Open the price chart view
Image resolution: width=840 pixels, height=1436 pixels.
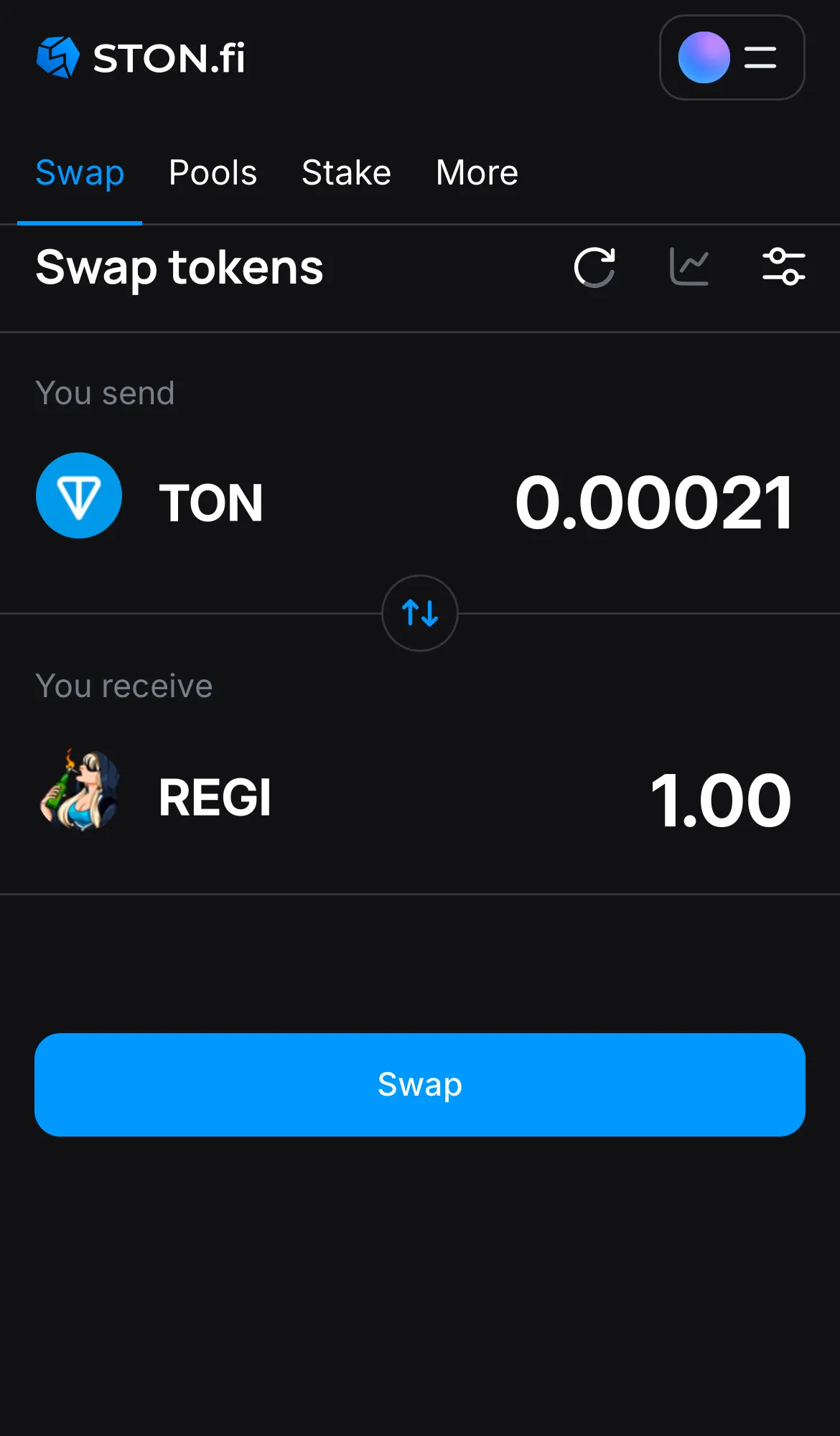pyautogui.click(x=689, y=267)
